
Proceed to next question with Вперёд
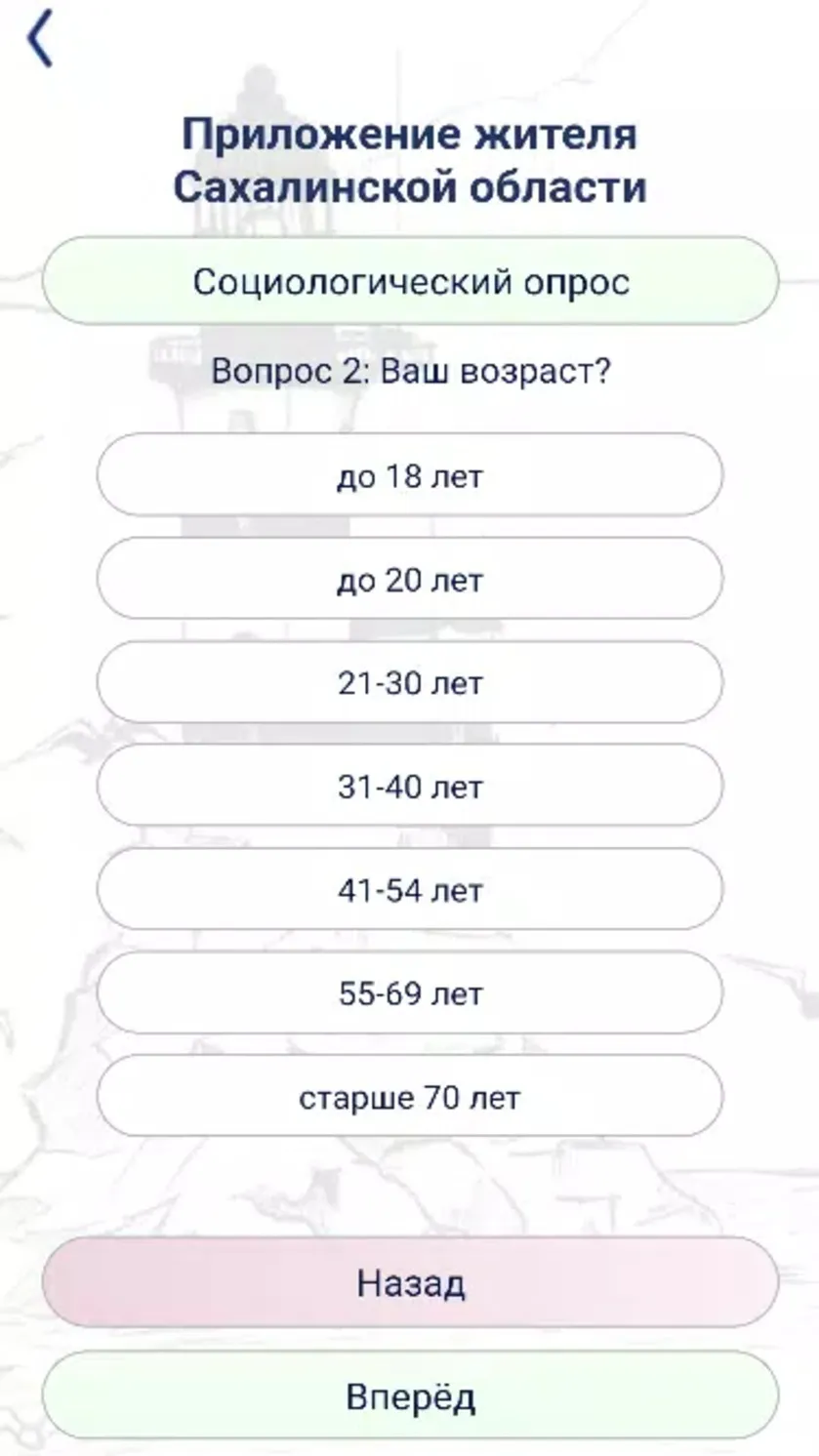tap(410, 1395)
